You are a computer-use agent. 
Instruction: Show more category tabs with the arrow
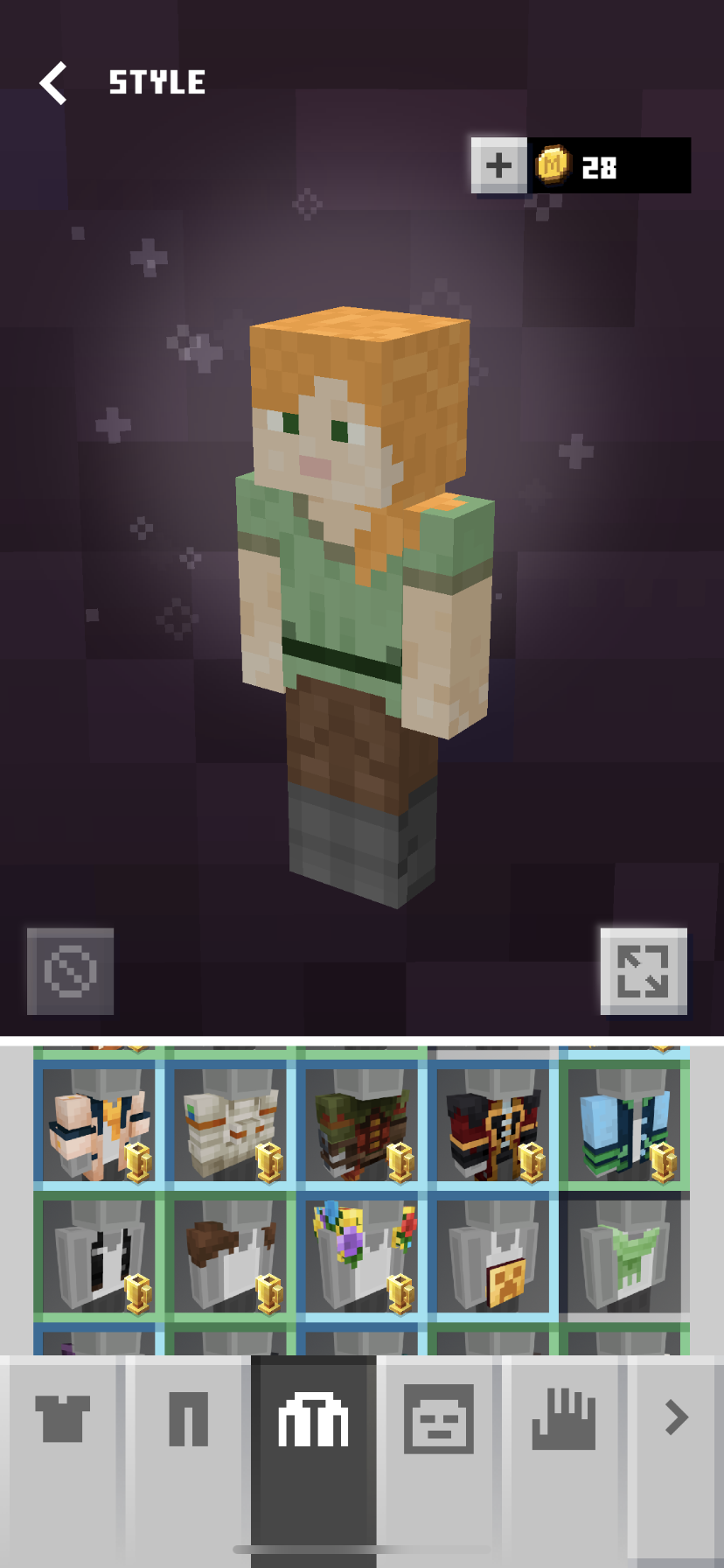(675, 1417)
